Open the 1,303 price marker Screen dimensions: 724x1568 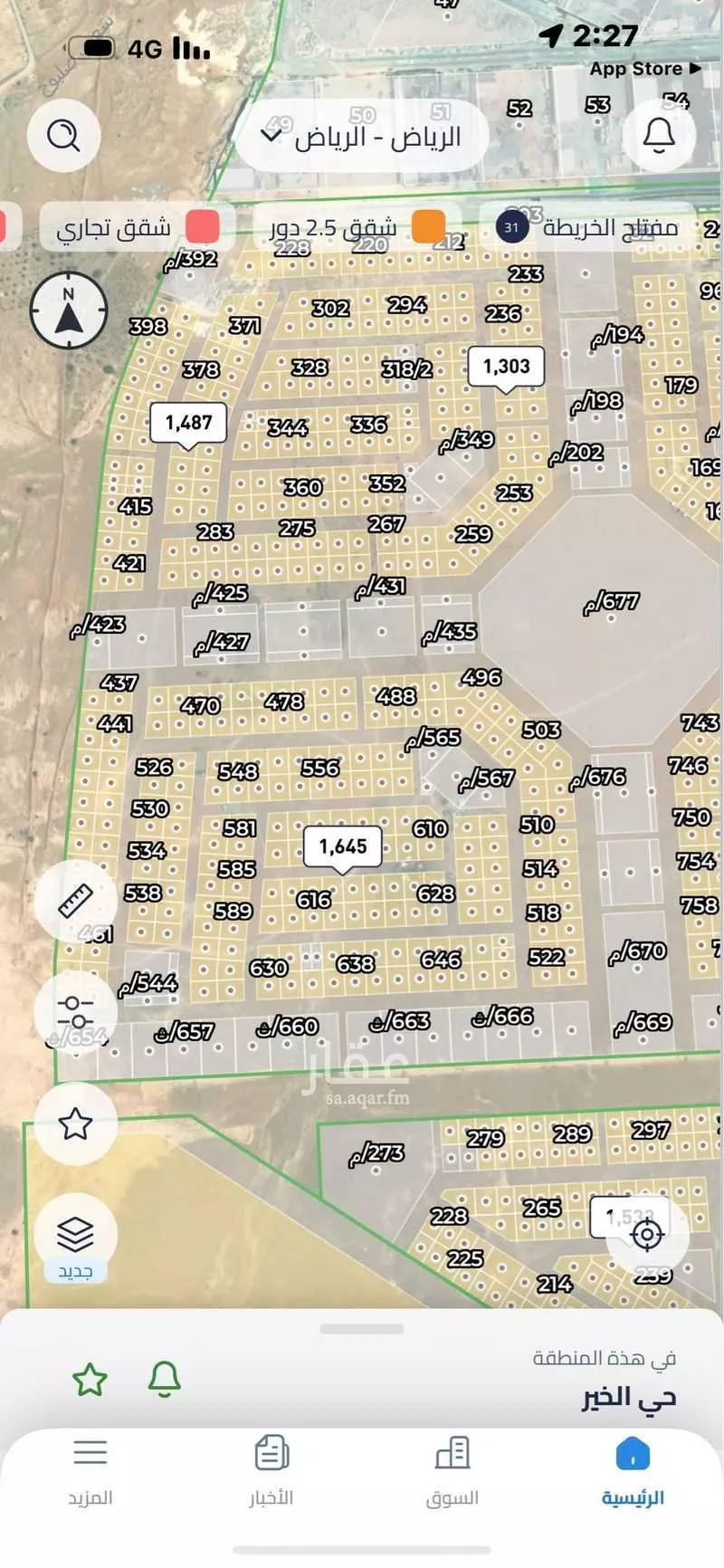[x=506, y=367]
